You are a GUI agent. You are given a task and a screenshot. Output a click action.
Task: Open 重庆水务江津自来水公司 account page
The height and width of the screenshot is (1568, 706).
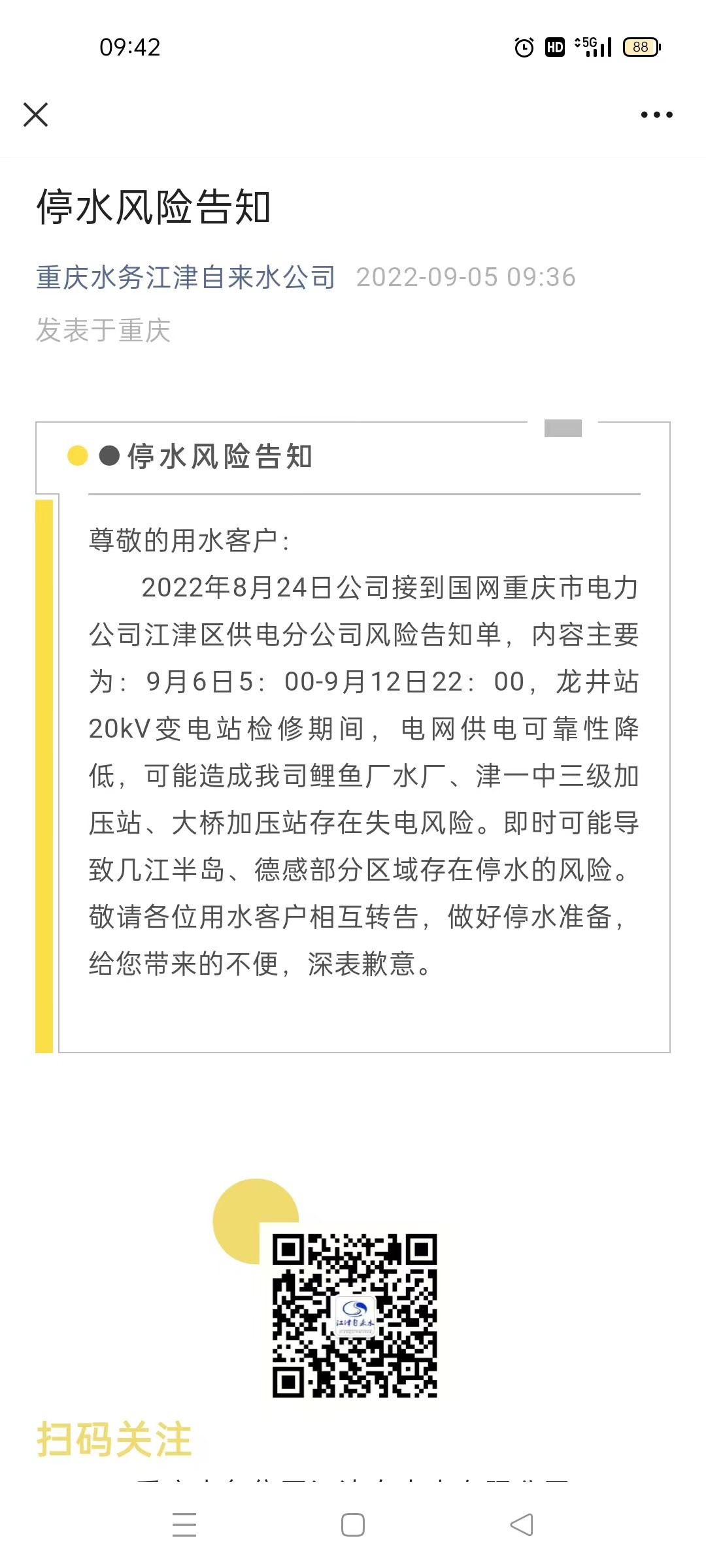(x=186, y=277)
